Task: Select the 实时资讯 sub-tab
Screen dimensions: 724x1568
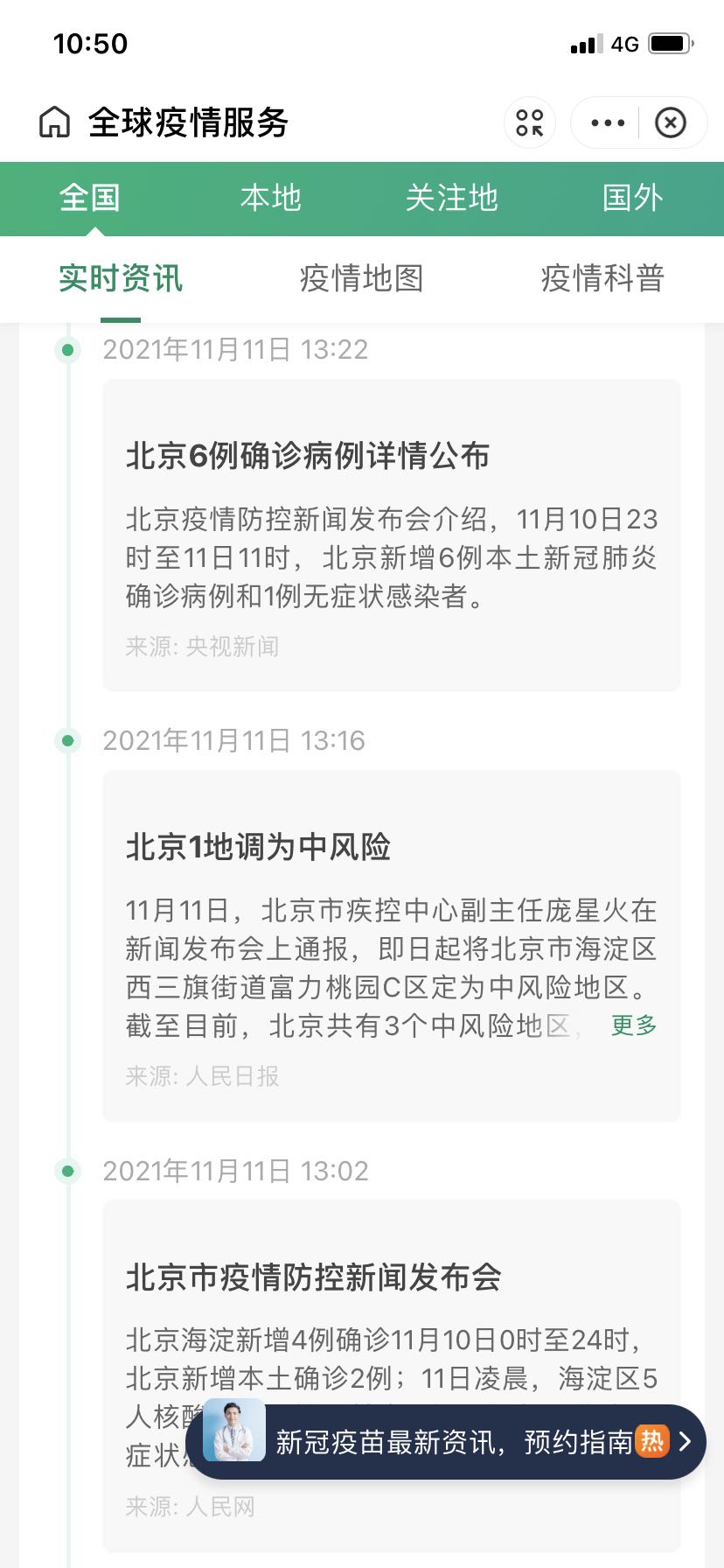Action: pos(121,279)
